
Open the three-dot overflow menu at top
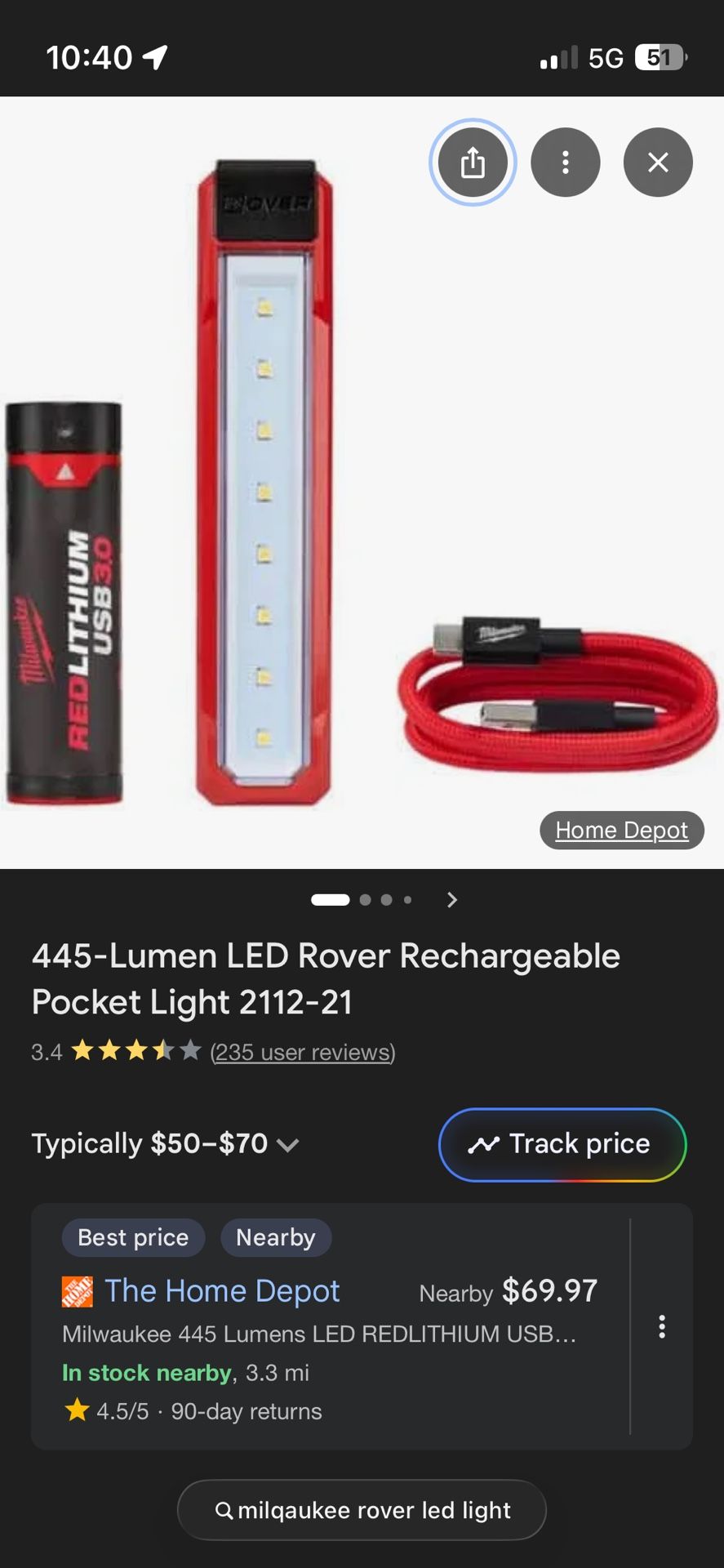(x=566, y=162)
